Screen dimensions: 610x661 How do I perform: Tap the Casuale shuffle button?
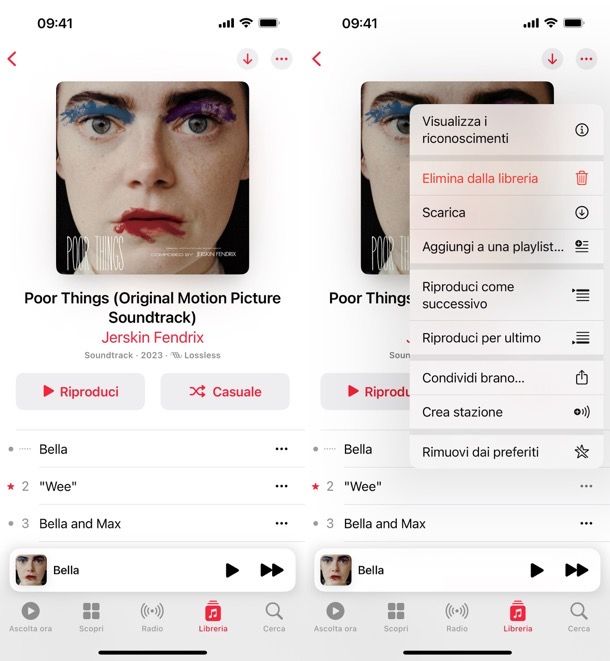225,392
